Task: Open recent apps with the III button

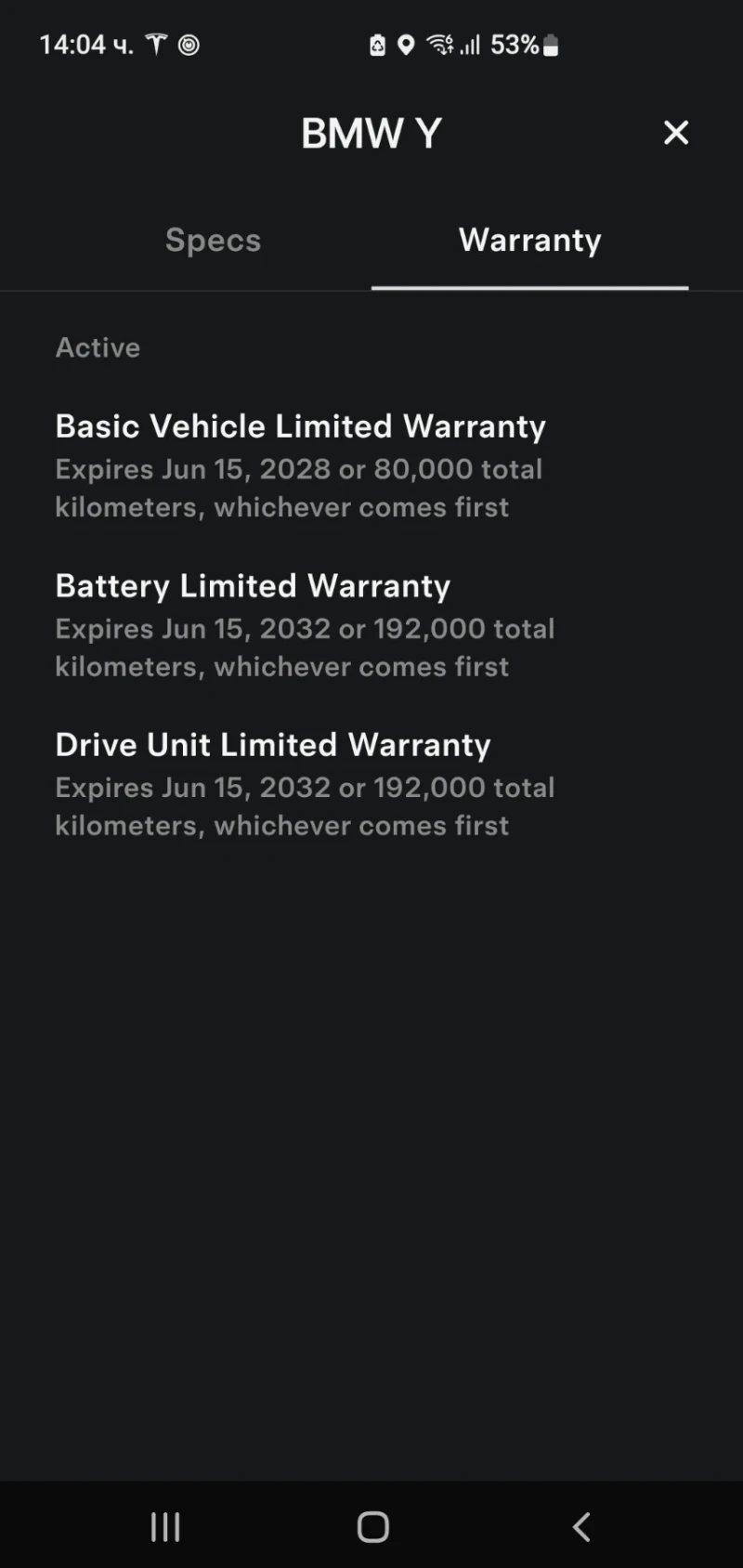Action: pyautogui.click(x=164, y=1524)
